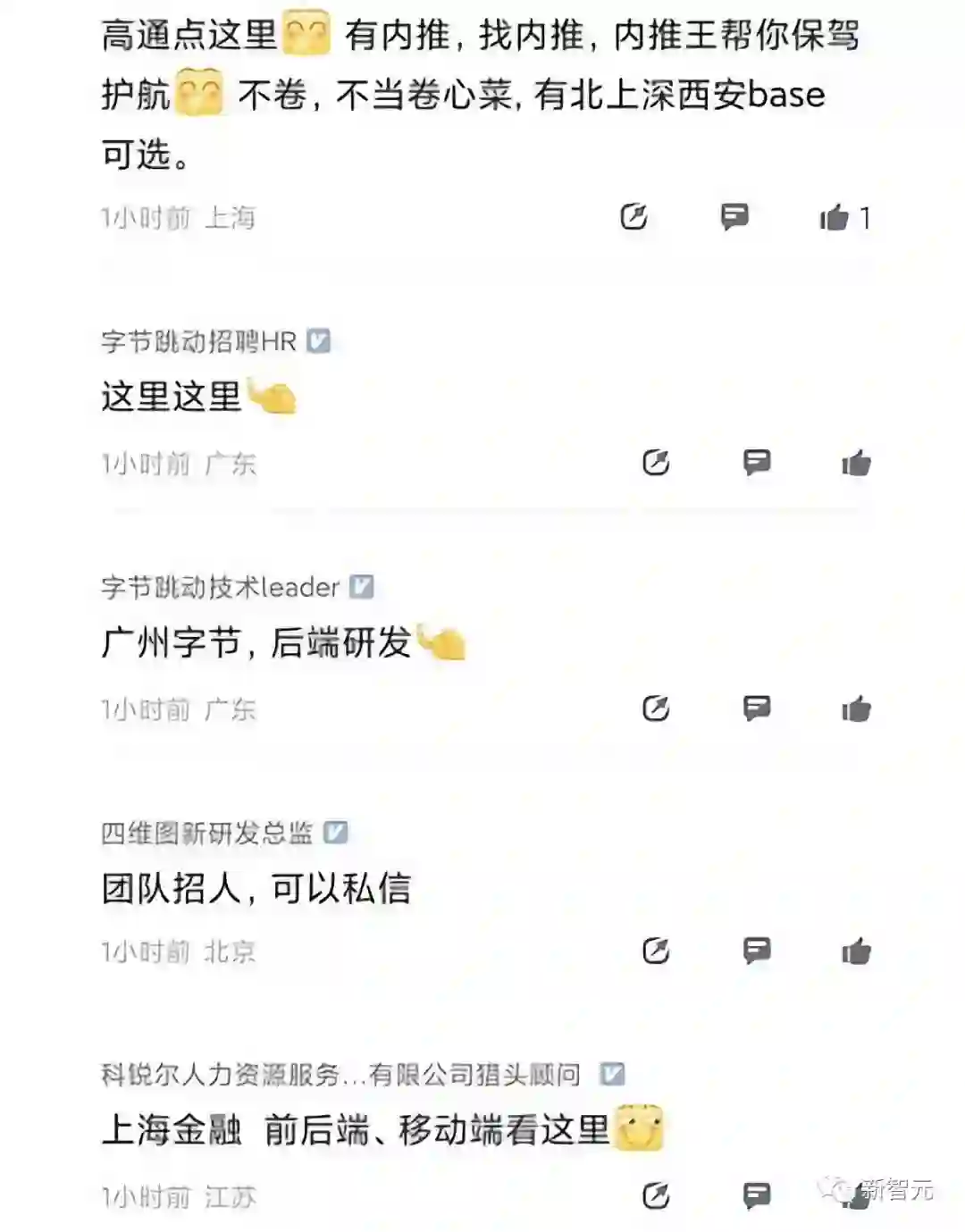This screenshot has width=965, height=1232.
Task: Share 四维图新研发总监's comment
Action: coord(656,951)
